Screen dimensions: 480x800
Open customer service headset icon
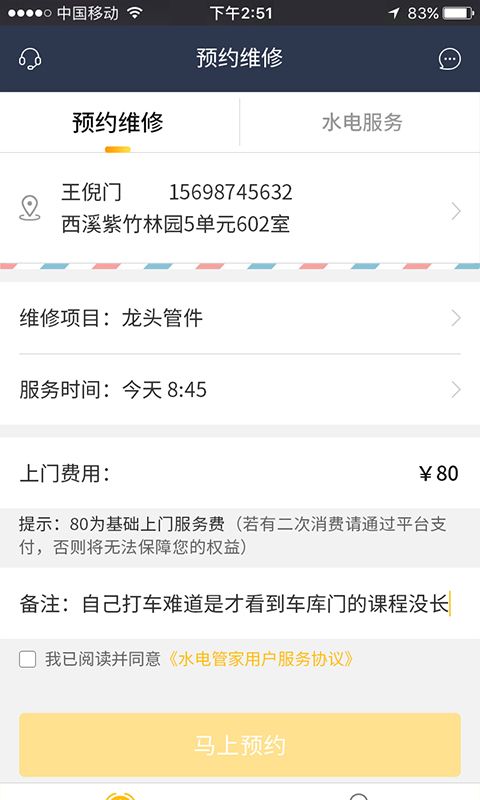pyautogui.click(x=30, y=59)
